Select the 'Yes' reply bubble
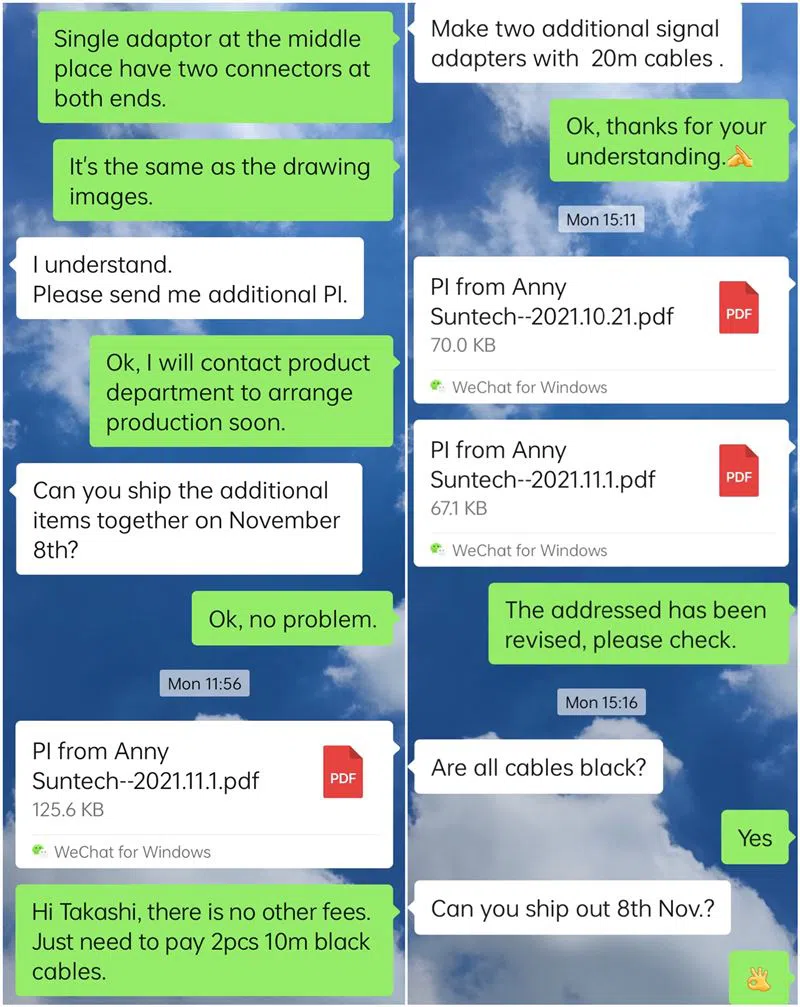Viewport: 800px width, 1007px height. pos(756,838)
